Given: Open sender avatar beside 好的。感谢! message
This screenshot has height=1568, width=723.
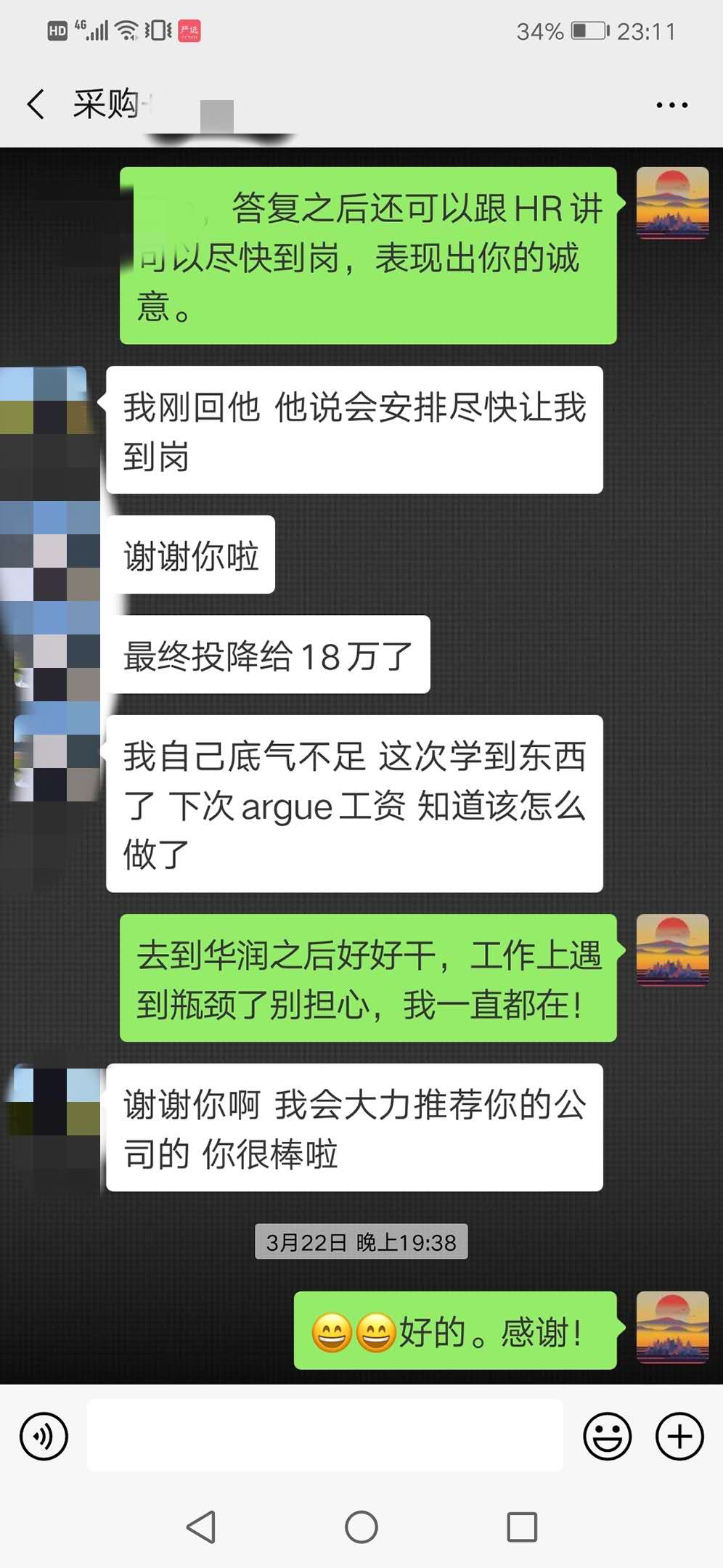Looking at the screenshot, I should [672, 1328].
